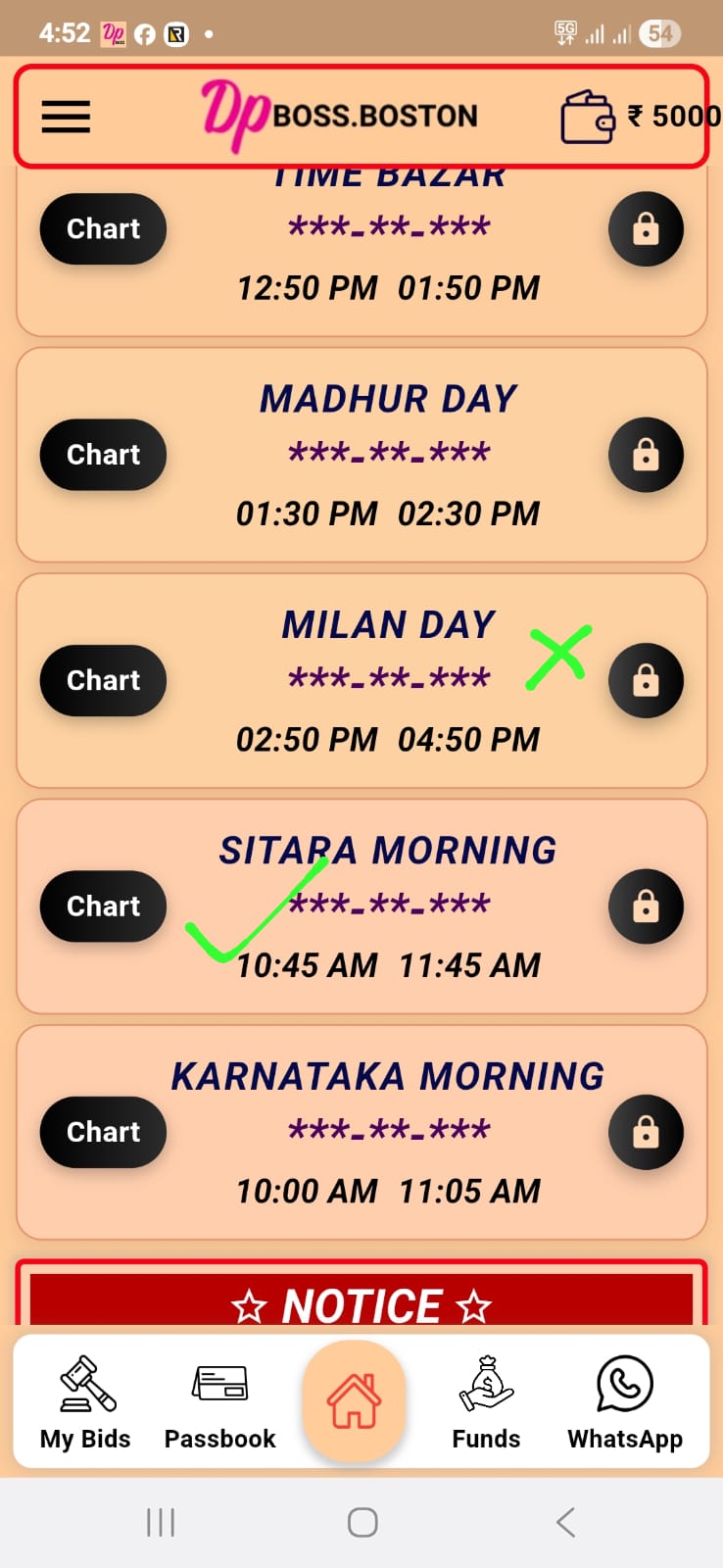The height and width of the screenshot is (1568, 723).
Task: Tap the lock icon for Madhur Day
Action: 646,455
